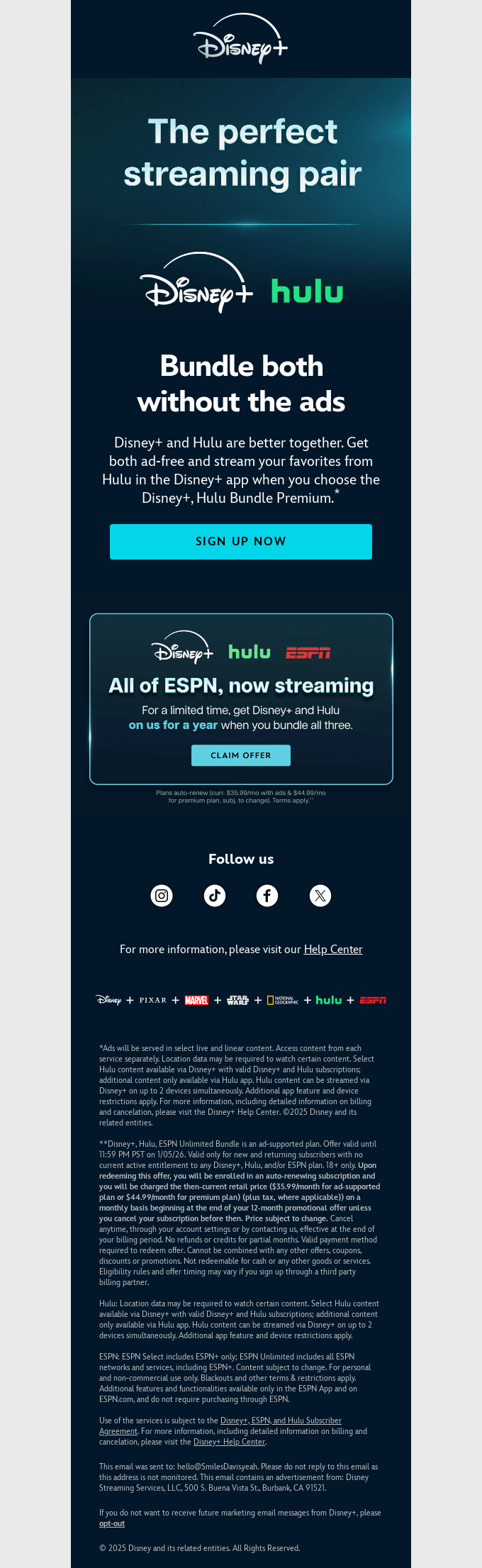Open Disney+ profile on X
Image resolution: width=482 pixels, height=1568 pixels.
pyautogui.click(x=320, y=896)
